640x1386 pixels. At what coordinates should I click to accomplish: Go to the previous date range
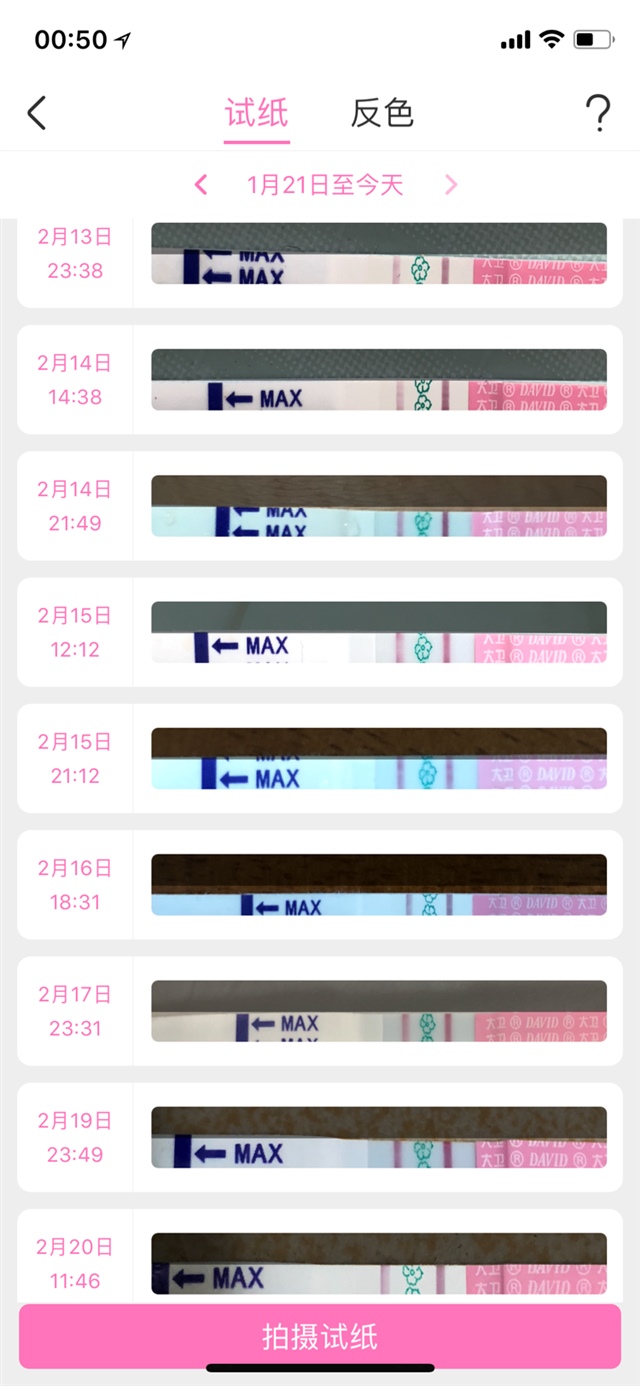(201, 184)
